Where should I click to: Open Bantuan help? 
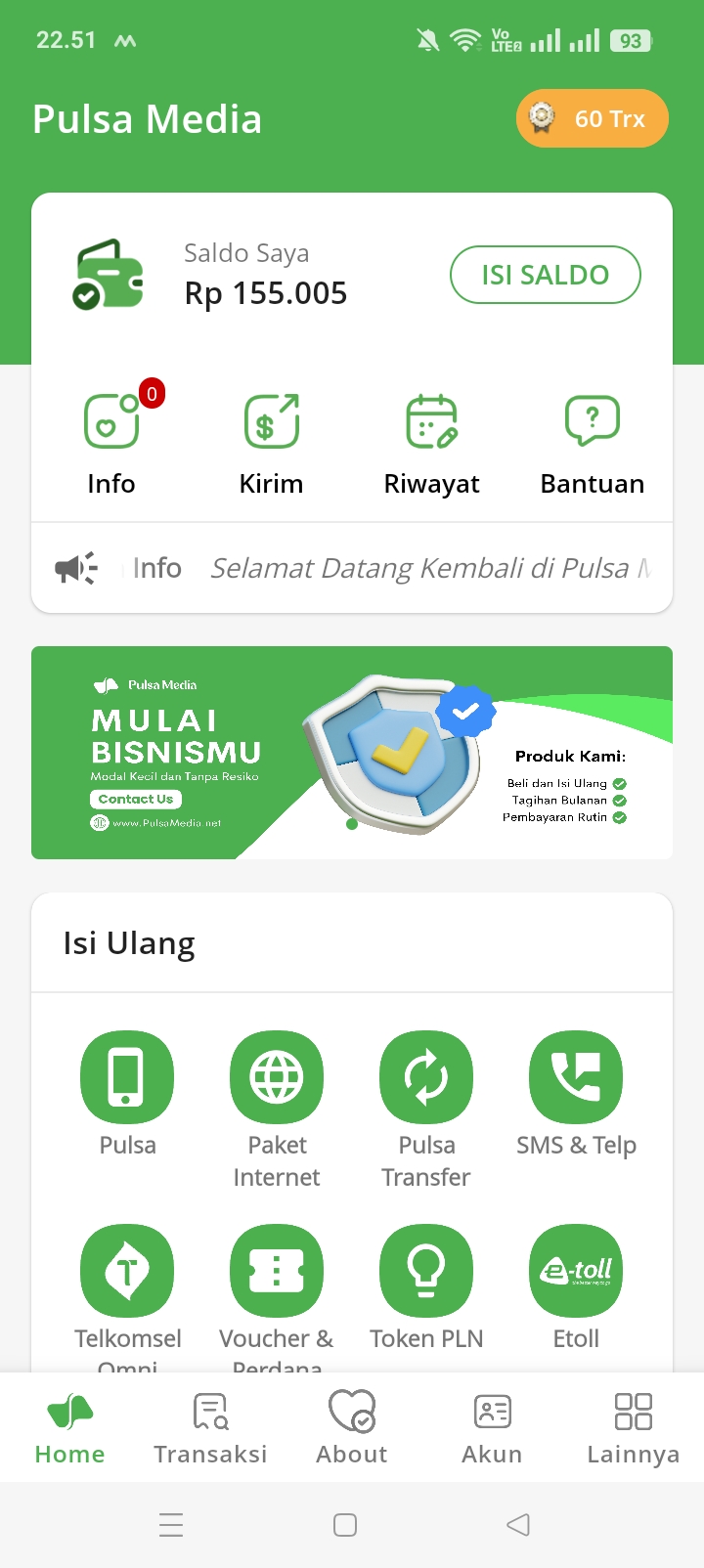click(x=592, y=421)
